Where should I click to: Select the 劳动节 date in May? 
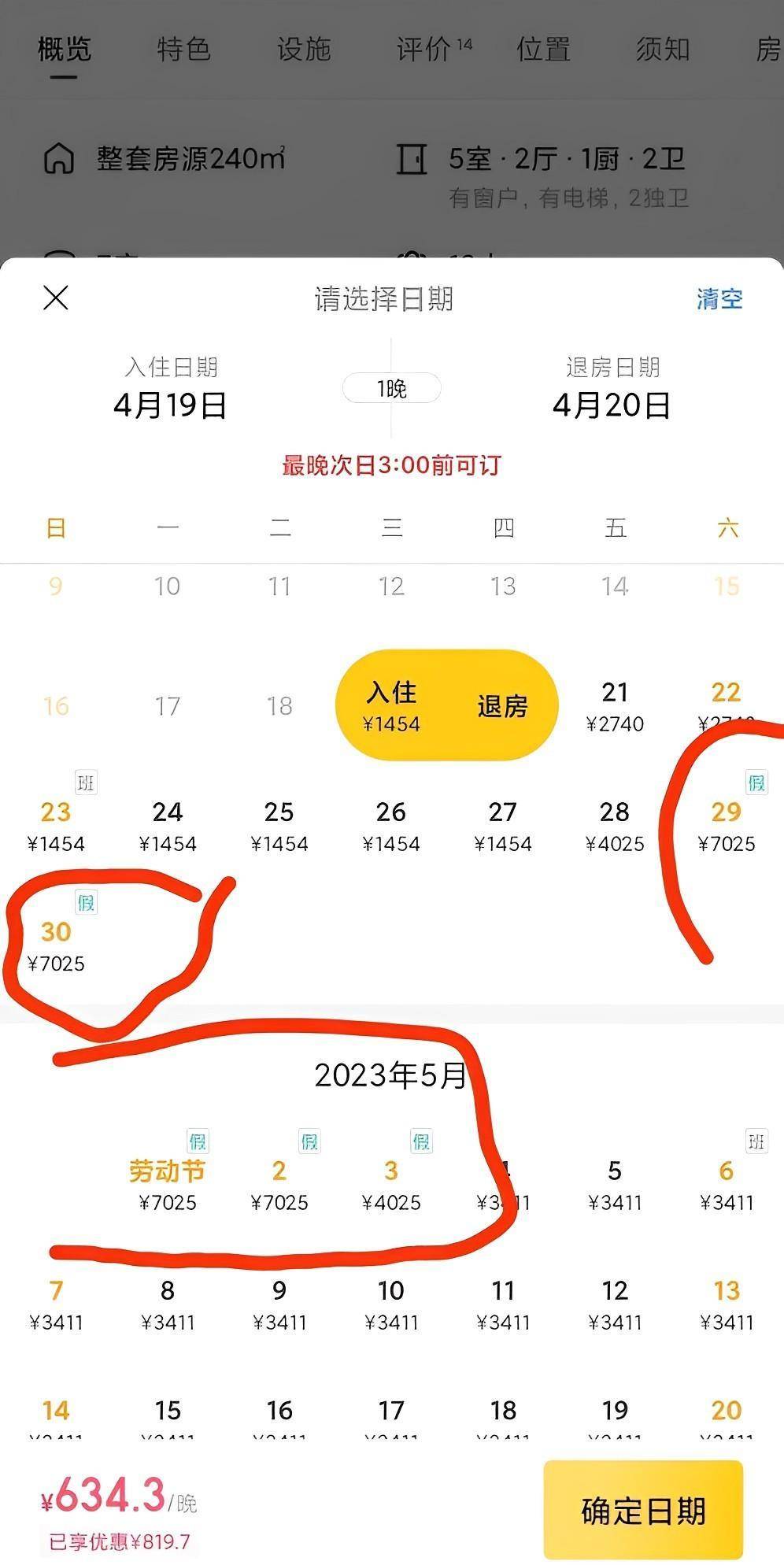(x=168, y=1185)
